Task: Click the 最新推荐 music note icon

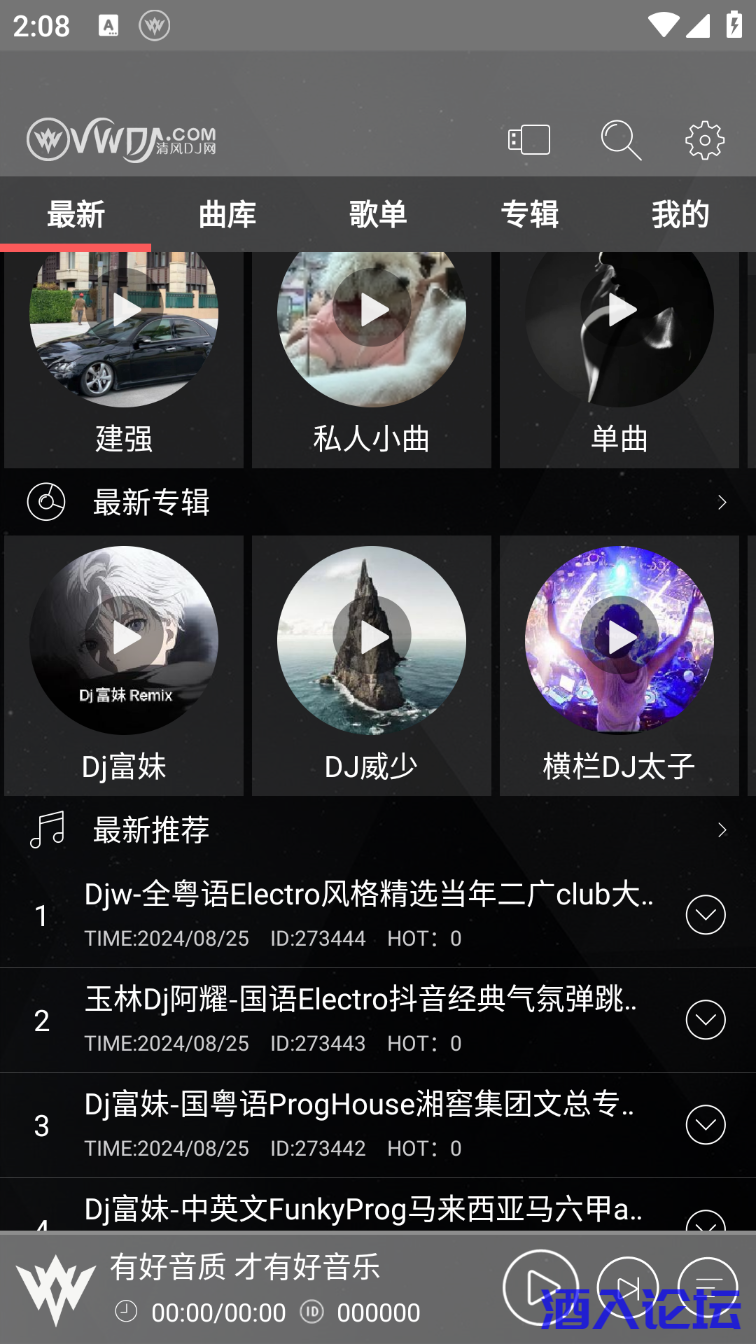Action: pyautogui.click(x=47, y=830)
